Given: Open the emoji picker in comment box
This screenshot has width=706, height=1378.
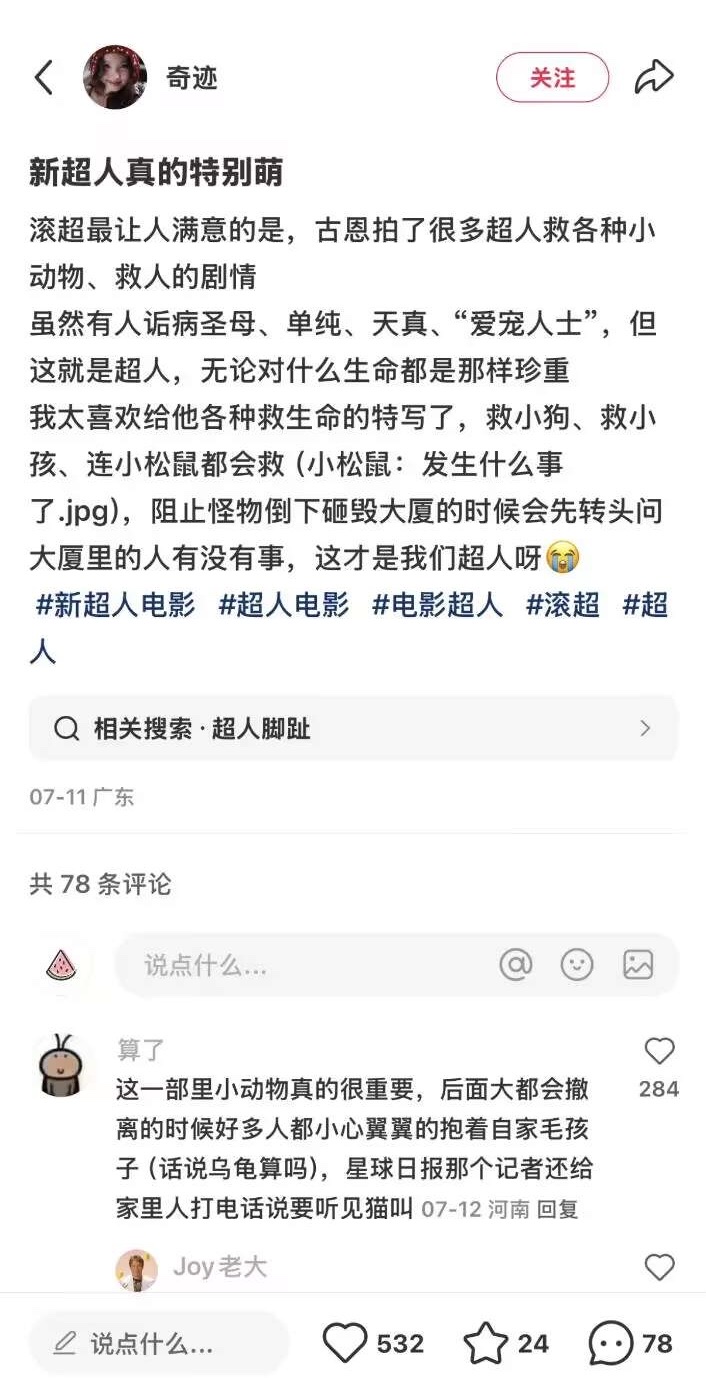Looking at the screenshot, I should pyautogui.click(x=577, y=965).
